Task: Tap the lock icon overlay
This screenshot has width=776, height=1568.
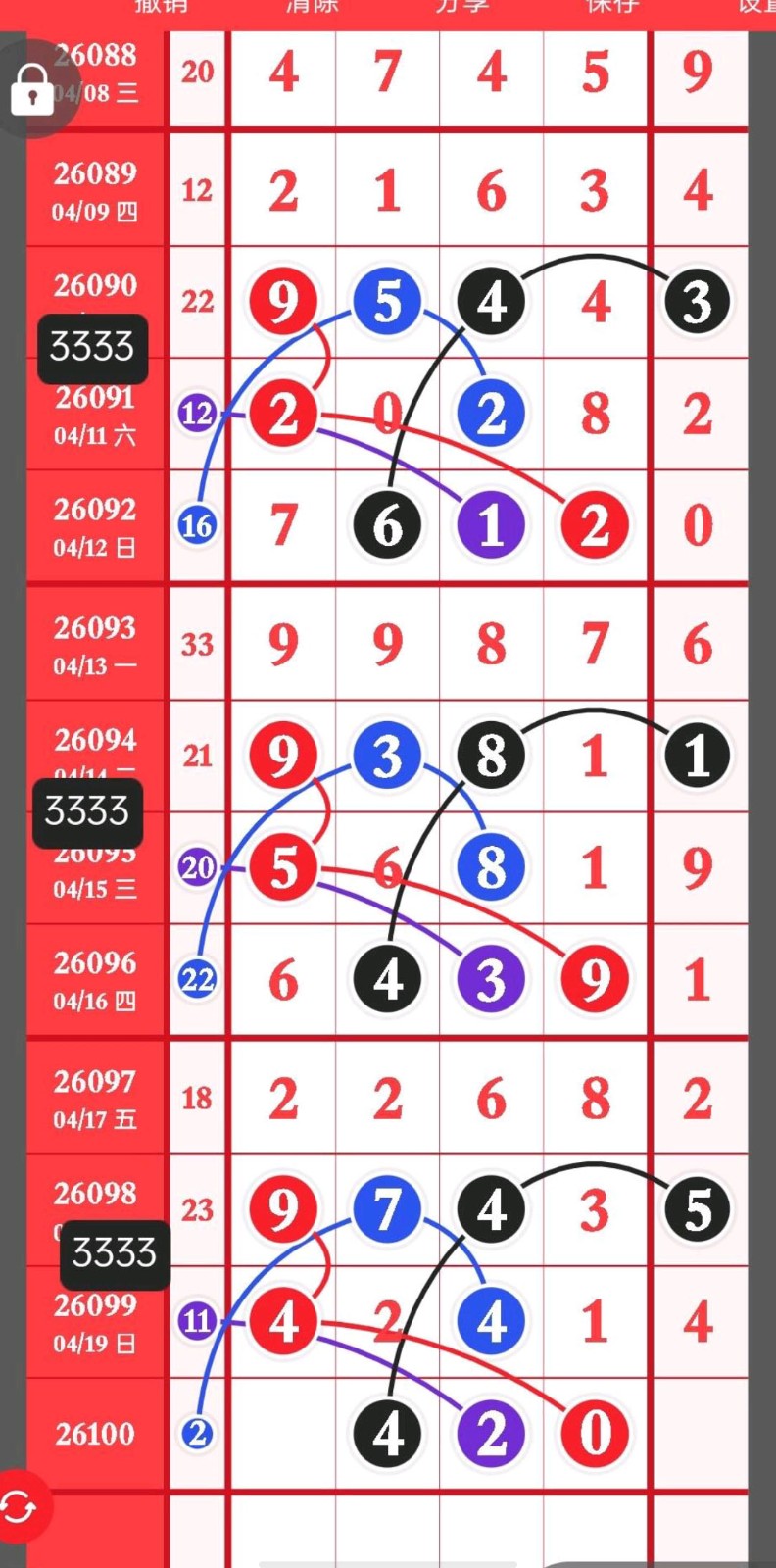Action: [32, 89]
